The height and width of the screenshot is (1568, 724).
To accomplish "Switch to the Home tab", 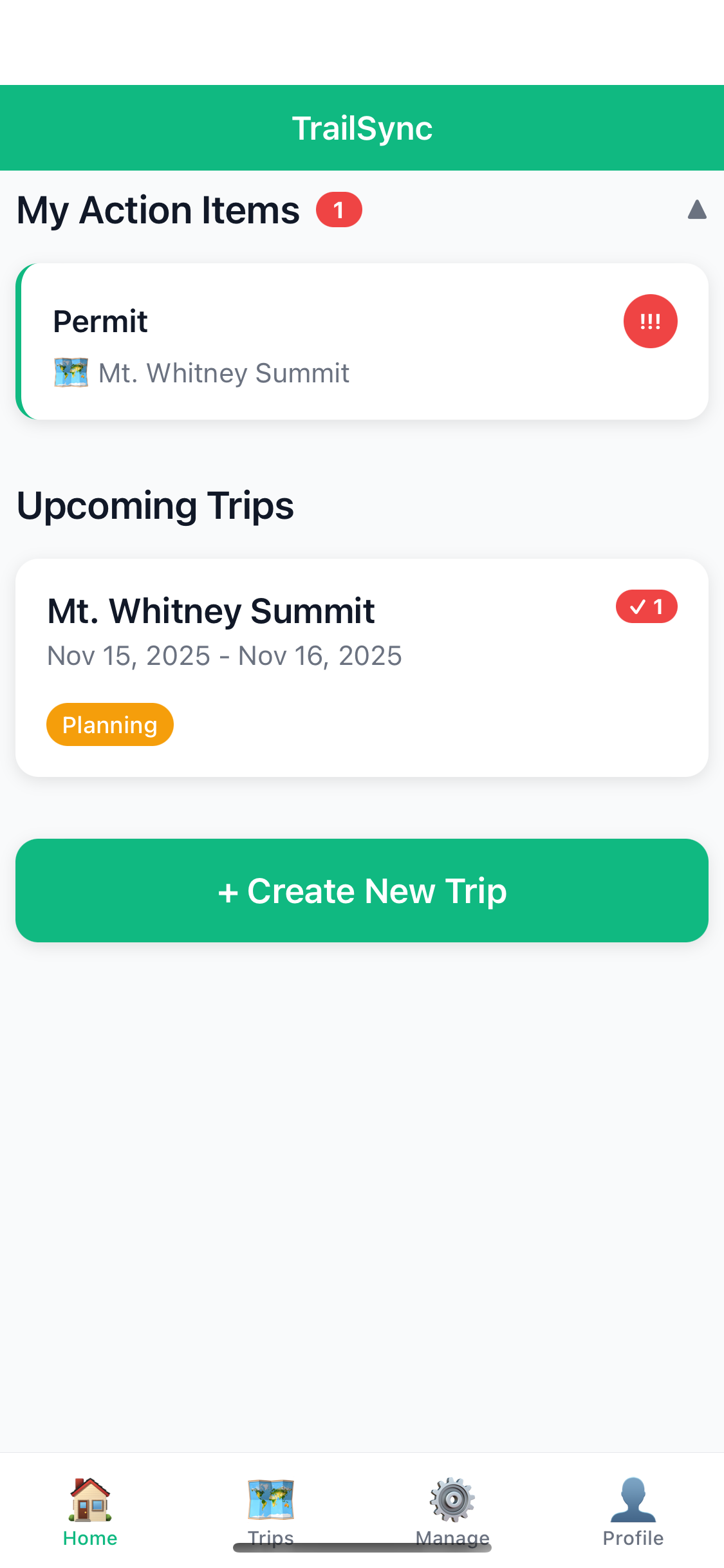I will [x=90, y=1510].
